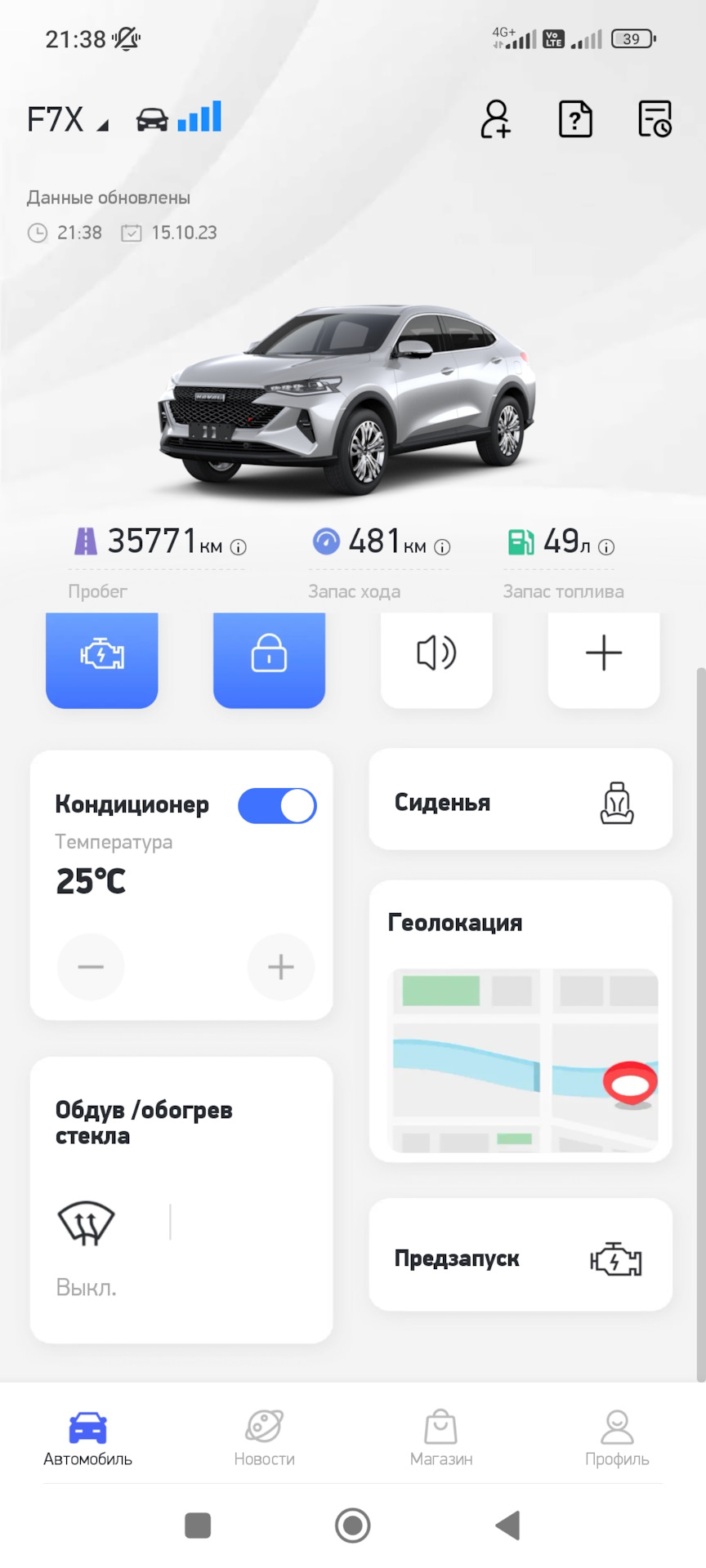Toggle the Кондиционер switch off
The width and height of the screenshot is (706, 1568).
(276, 805)
